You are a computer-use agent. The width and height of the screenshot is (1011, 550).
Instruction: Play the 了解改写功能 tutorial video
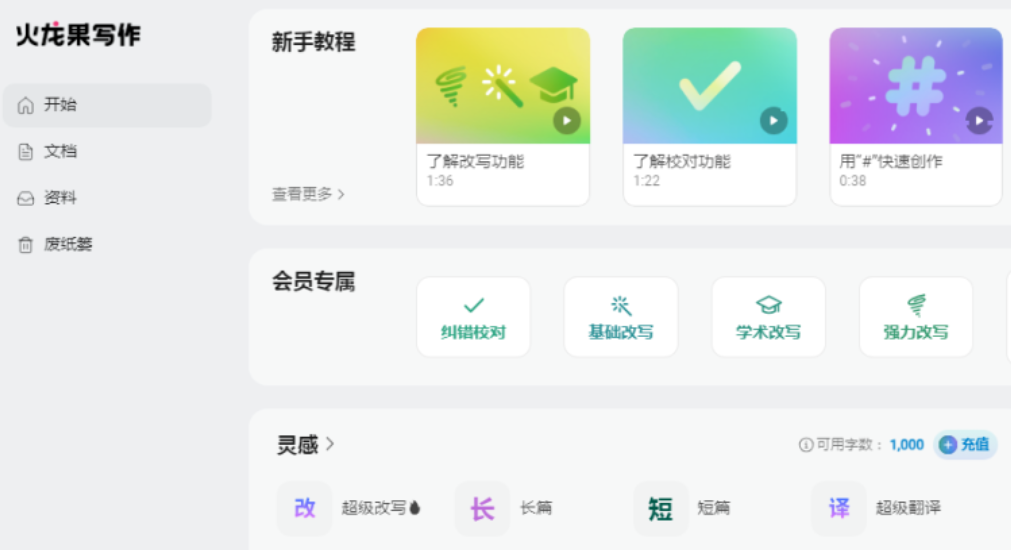click(x=567, y=121)
